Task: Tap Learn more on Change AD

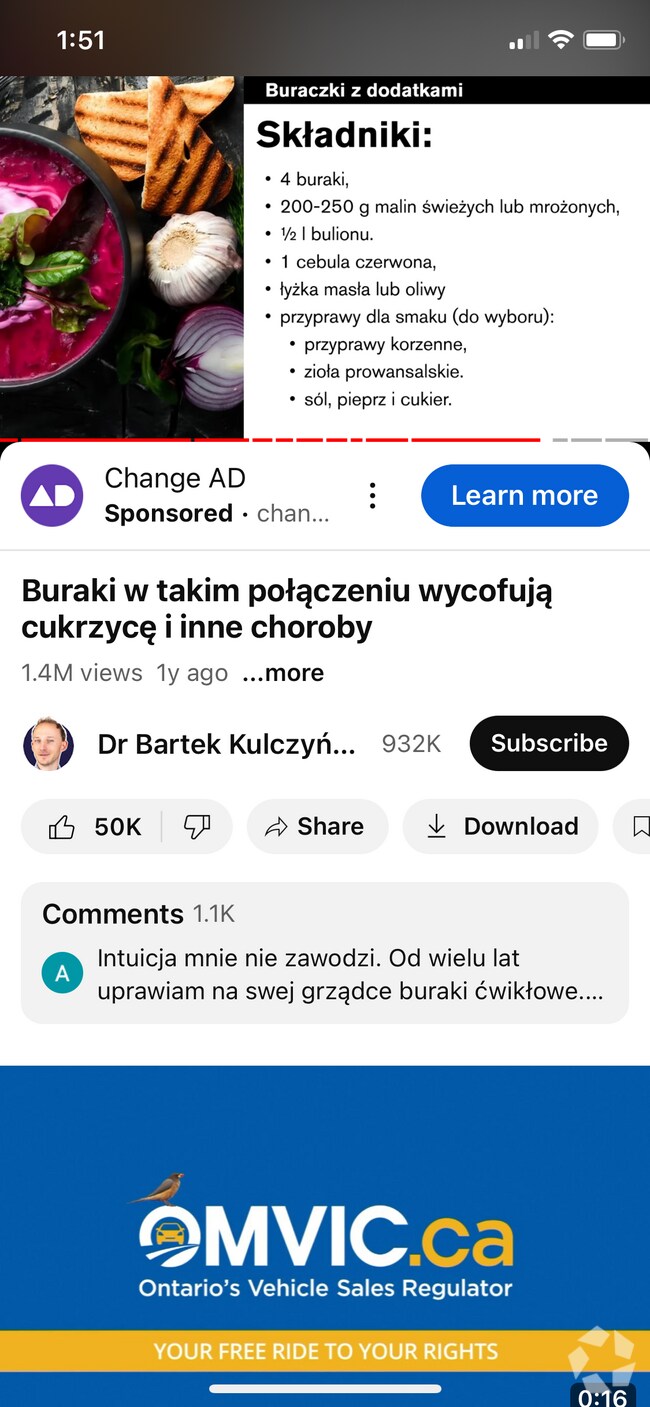Action: click(x=524, y=496)
